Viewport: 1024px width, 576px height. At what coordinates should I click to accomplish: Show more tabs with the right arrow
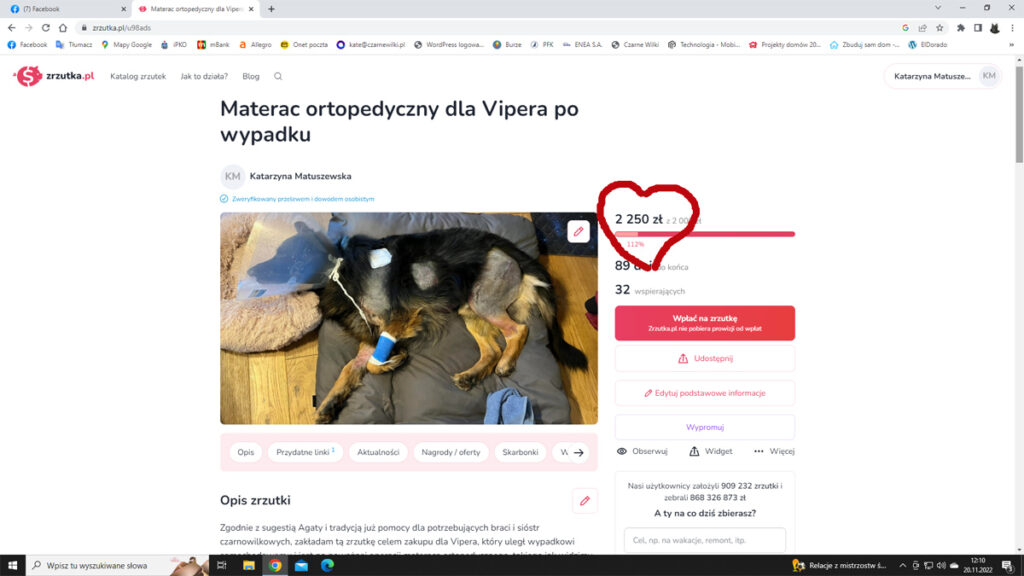click(578, 452)
